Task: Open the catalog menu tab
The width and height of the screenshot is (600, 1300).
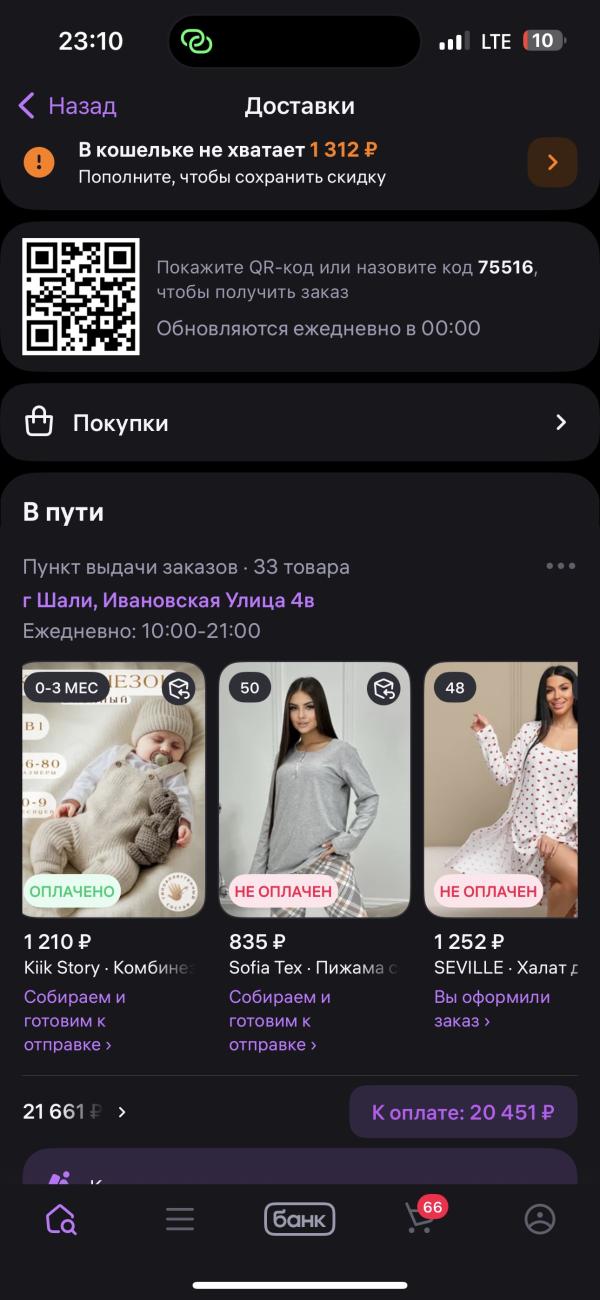Action: click(180, 1219)
